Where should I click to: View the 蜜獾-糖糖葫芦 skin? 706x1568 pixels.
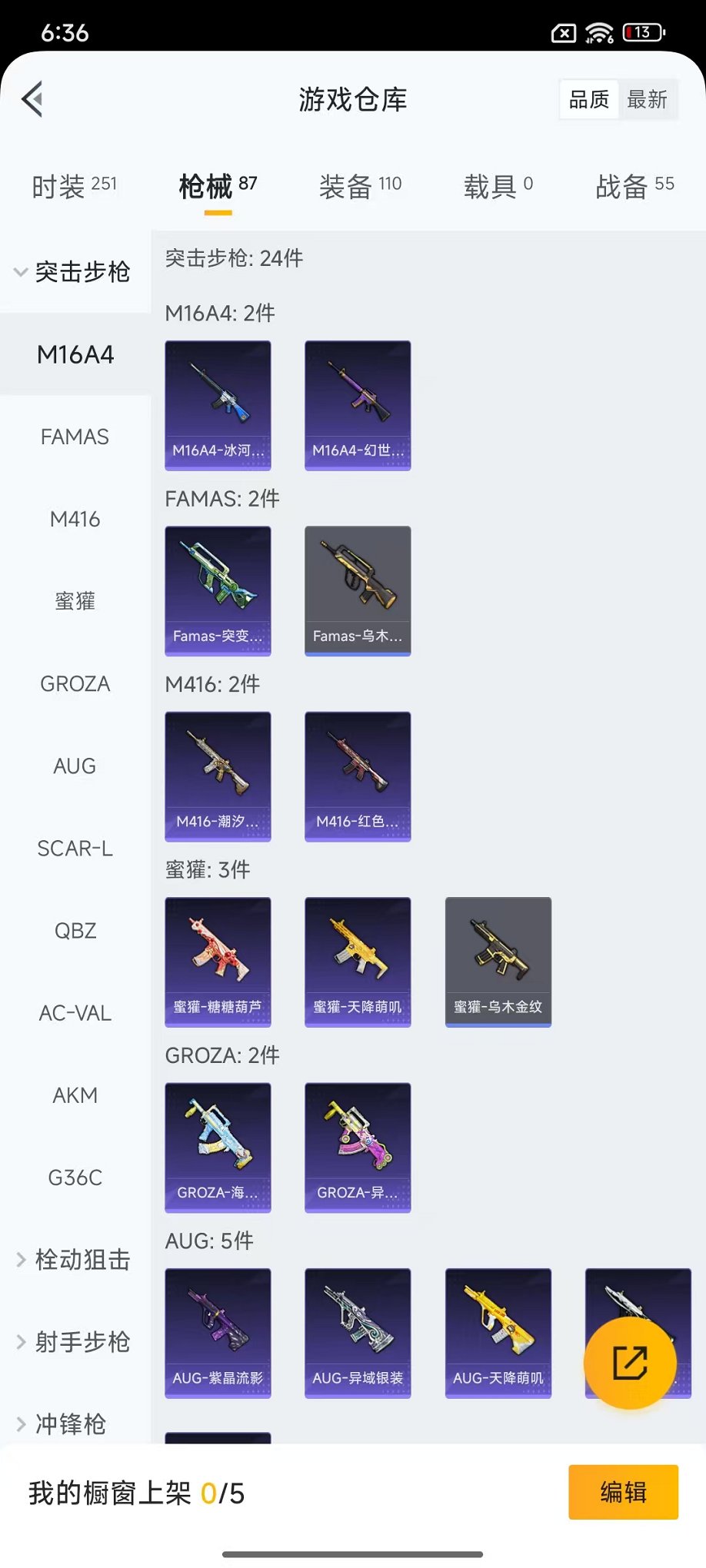pyautogui.click(x=218, y=962)
